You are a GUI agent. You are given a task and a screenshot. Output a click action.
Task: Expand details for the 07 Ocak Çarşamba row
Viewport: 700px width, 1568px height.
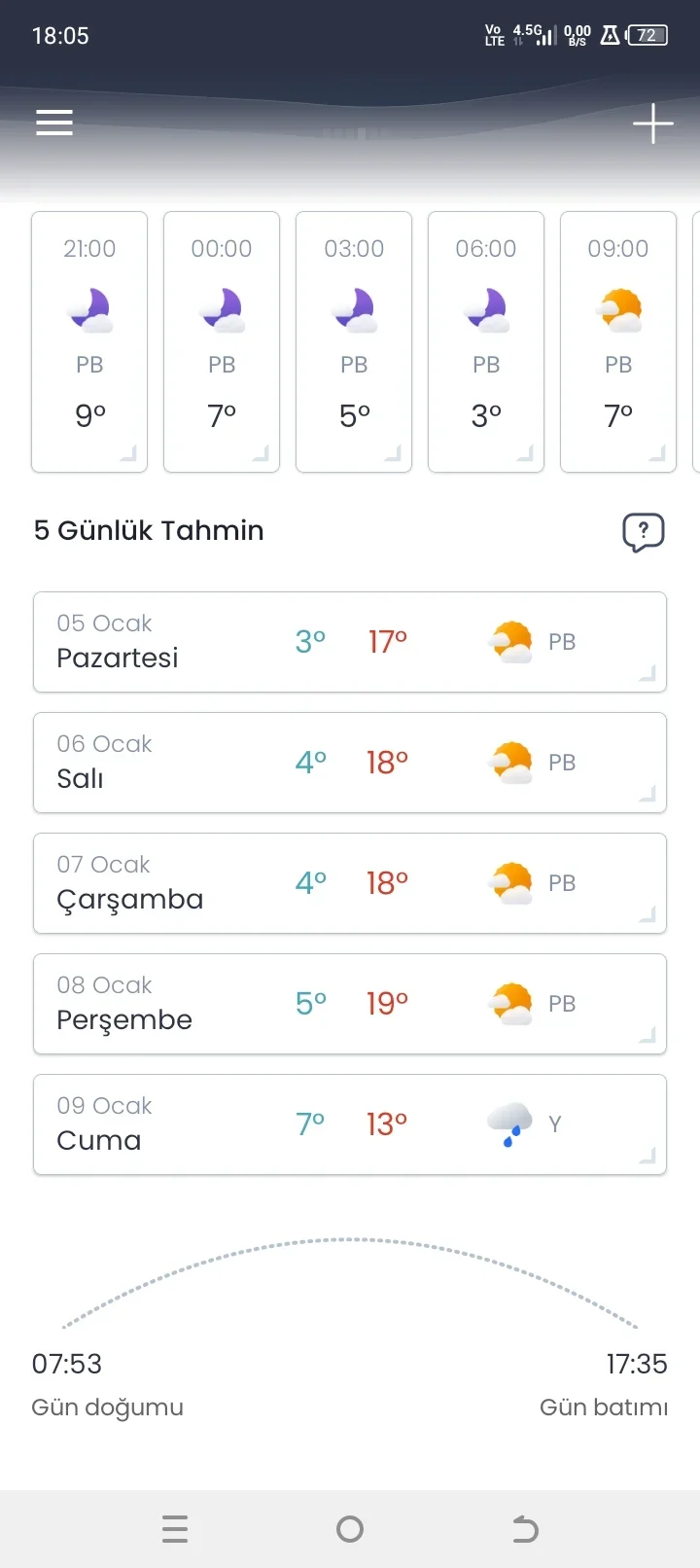(x=647, y=912)
